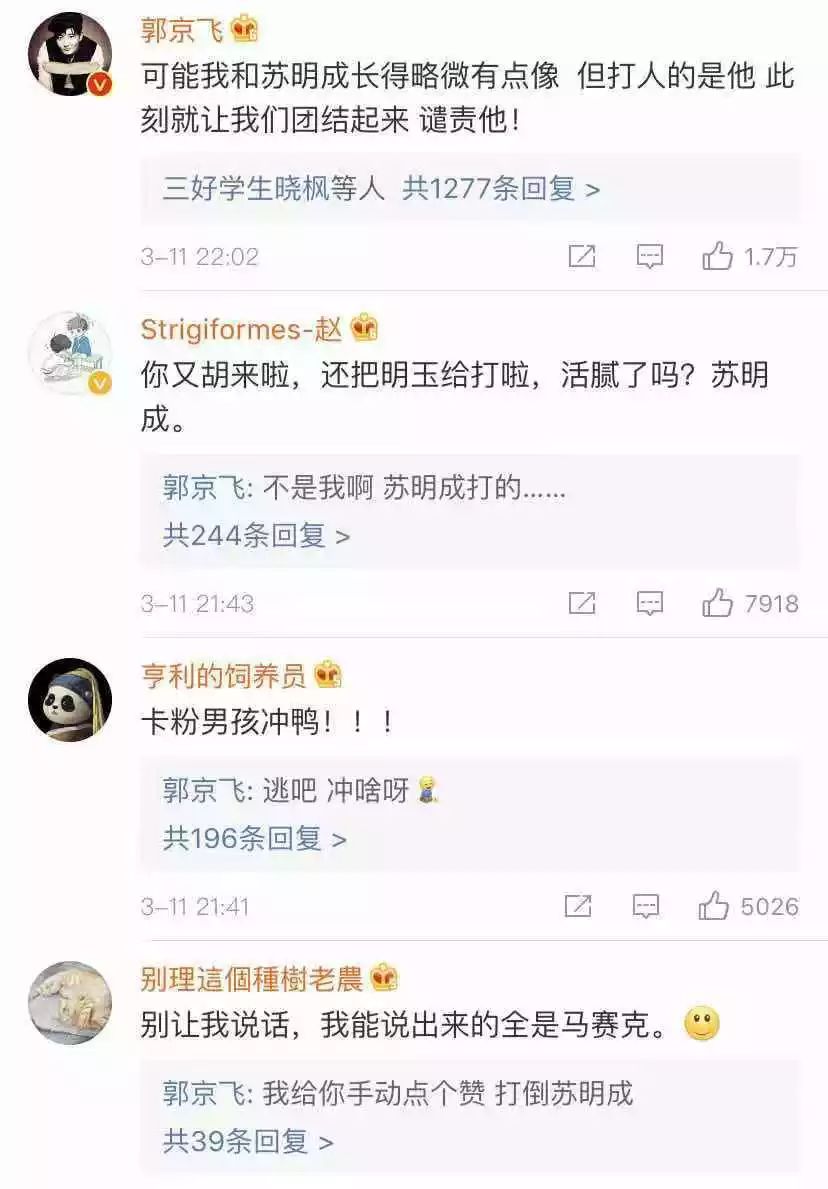Open Strigiformes-赵's avatar
Screen dimensions: 828x1189
[x=69, y=352]
